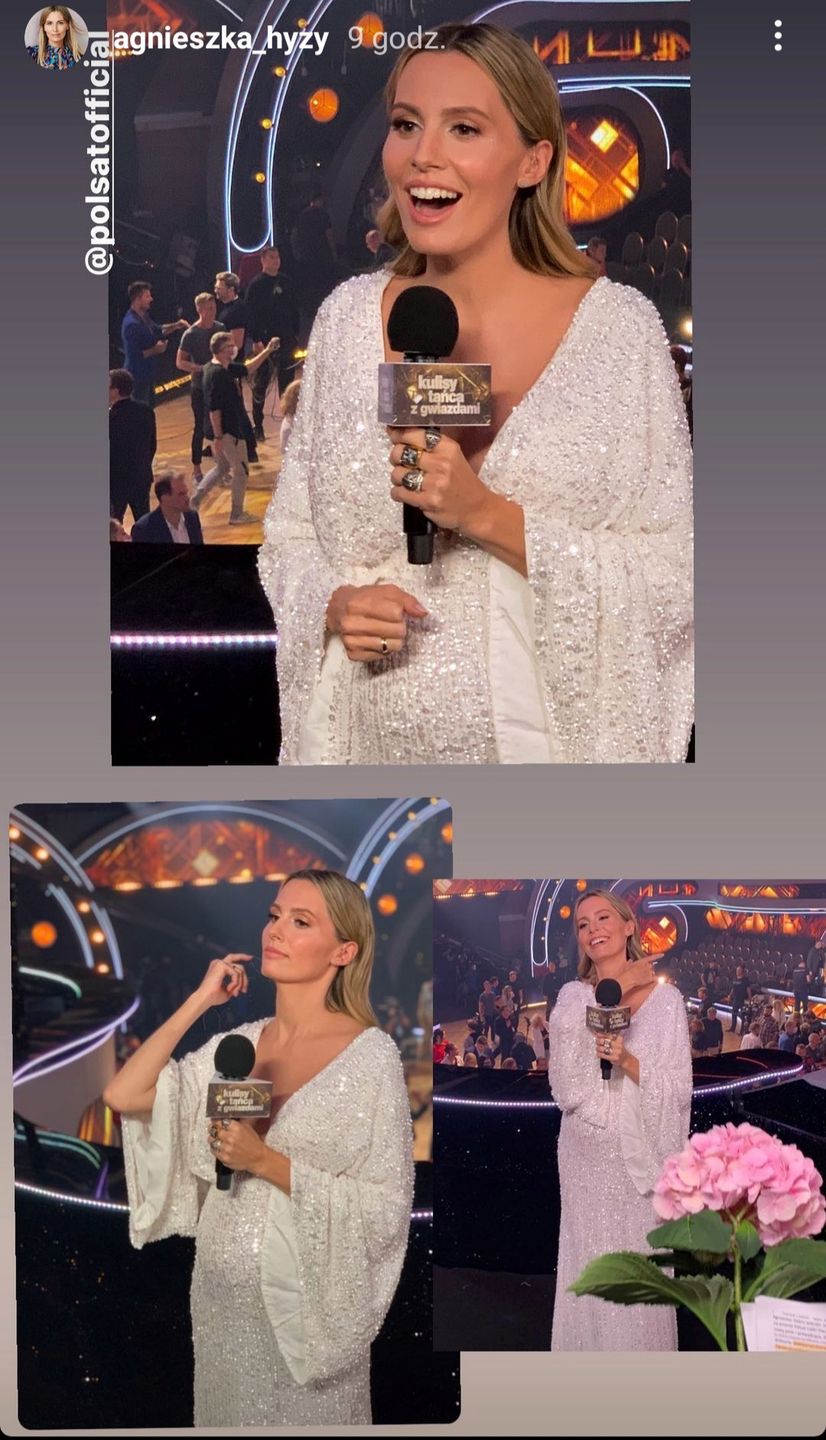Viewport: 826px width, 1440px height.
Task: Open the story overflow menu
Action: point(777,36)
